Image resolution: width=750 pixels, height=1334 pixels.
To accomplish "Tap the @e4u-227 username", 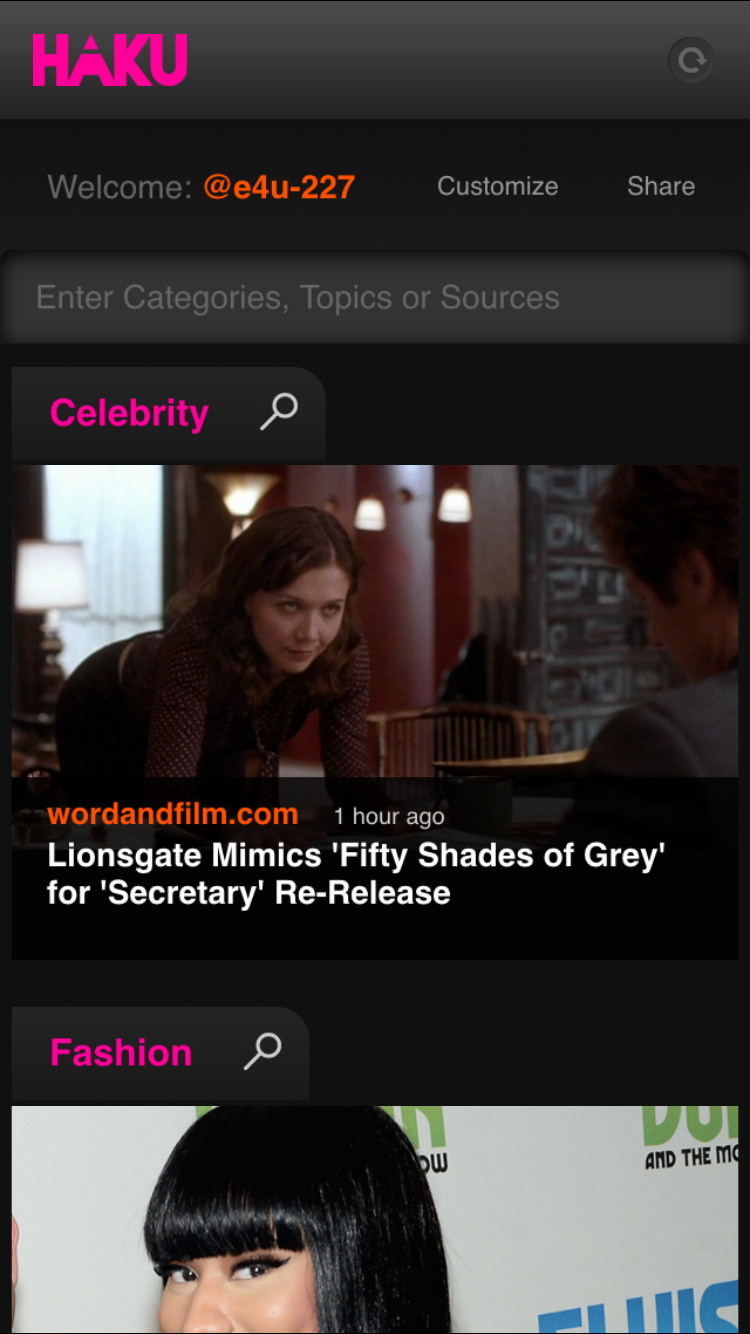I will pos(279,187).
